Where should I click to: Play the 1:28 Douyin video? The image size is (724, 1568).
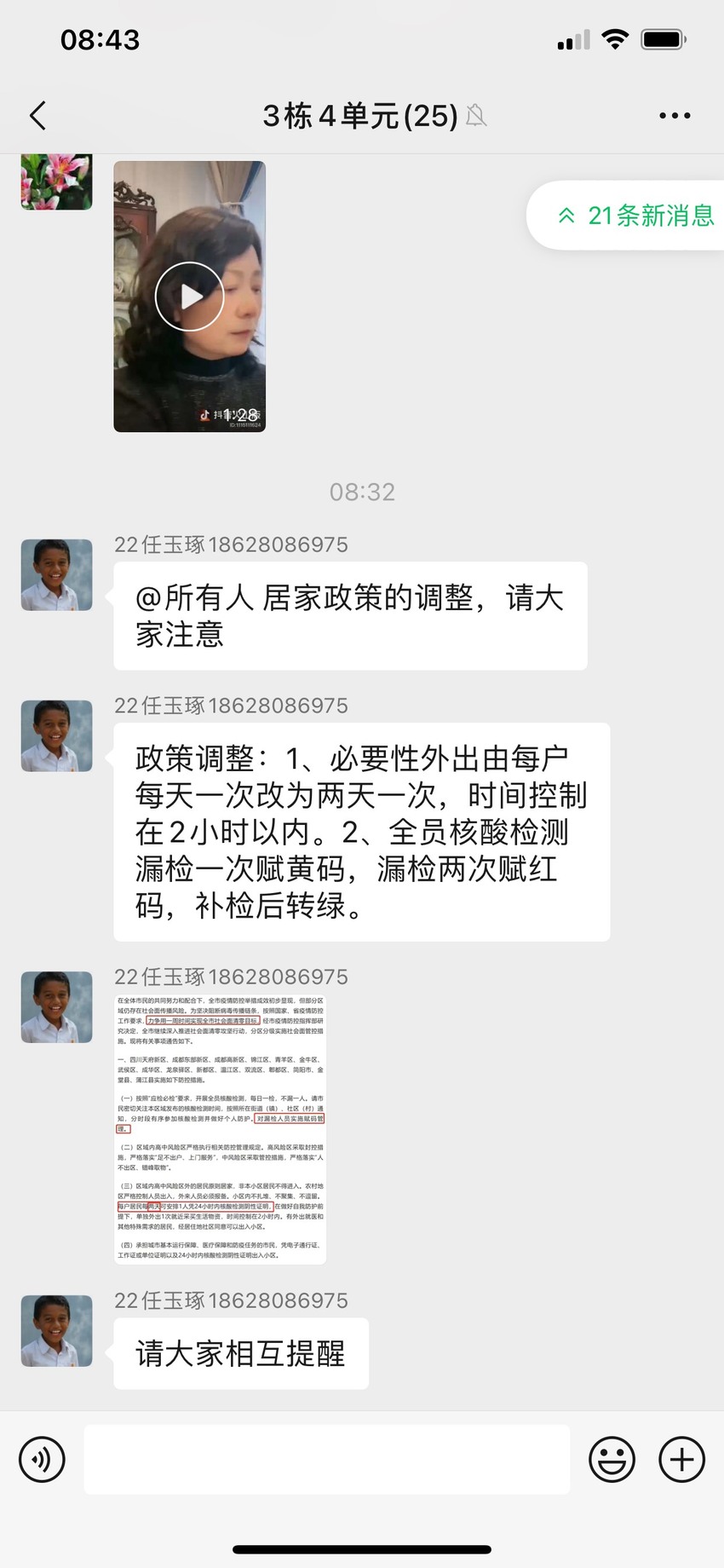click(x=190, y=296)
